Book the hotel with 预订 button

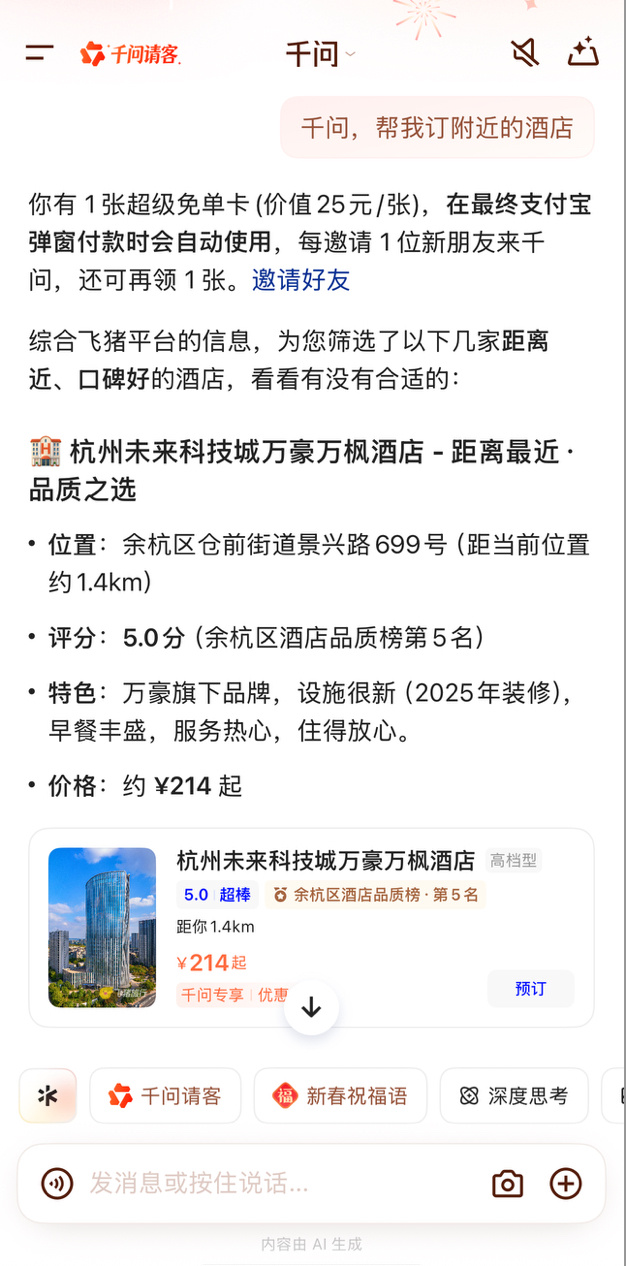[530, 988]
